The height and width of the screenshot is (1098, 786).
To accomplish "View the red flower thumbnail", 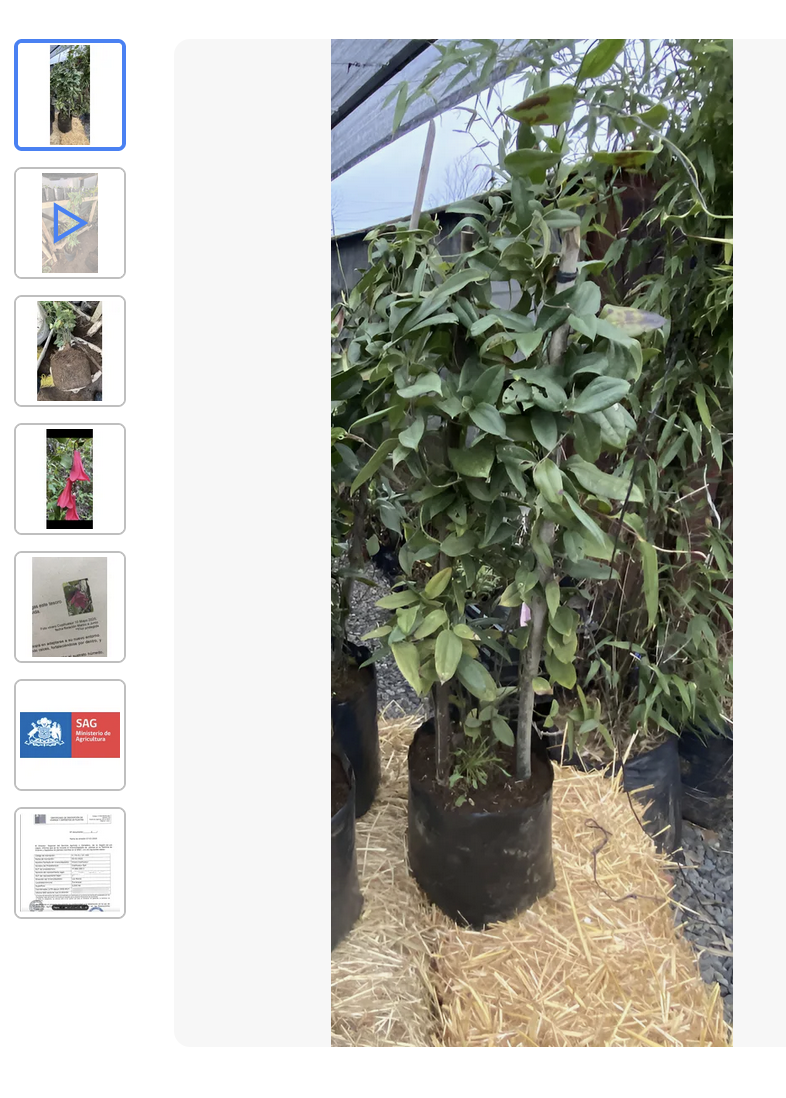I will click(x=70, y=479).
